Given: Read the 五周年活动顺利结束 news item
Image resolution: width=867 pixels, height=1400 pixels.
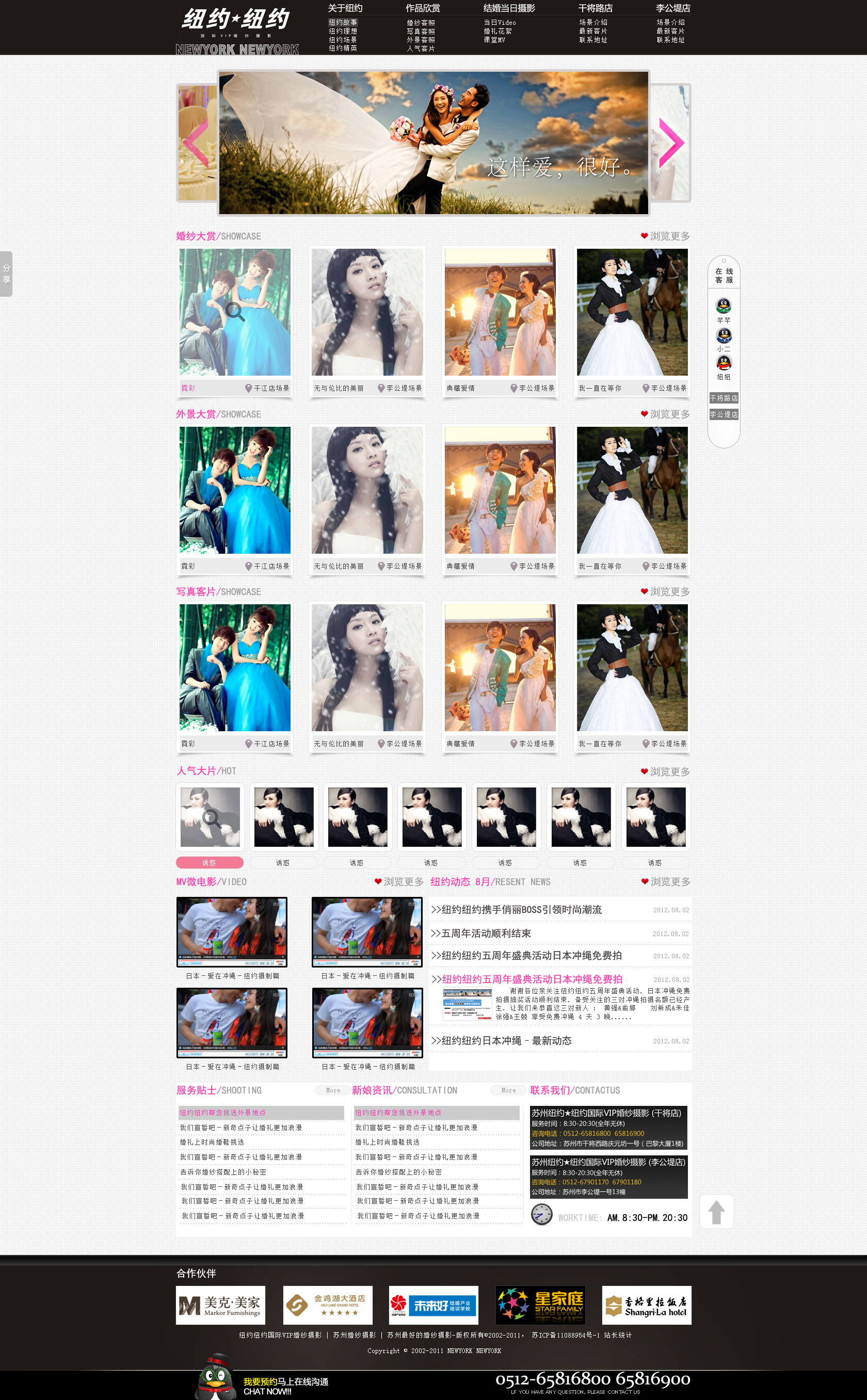Looking at the screenshot, I should tap(486, 934).
